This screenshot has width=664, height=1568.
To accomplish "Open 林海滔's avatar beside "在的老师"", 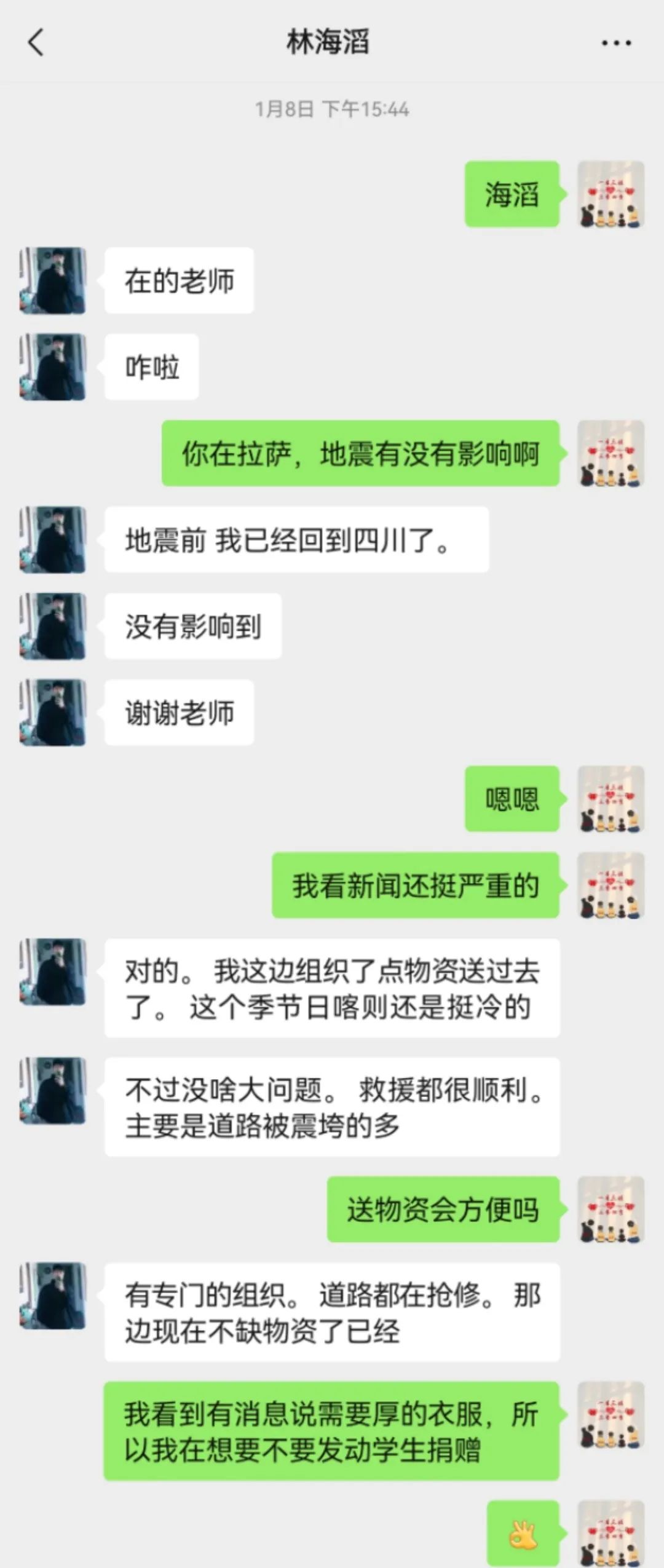I will tap(53, 280).
